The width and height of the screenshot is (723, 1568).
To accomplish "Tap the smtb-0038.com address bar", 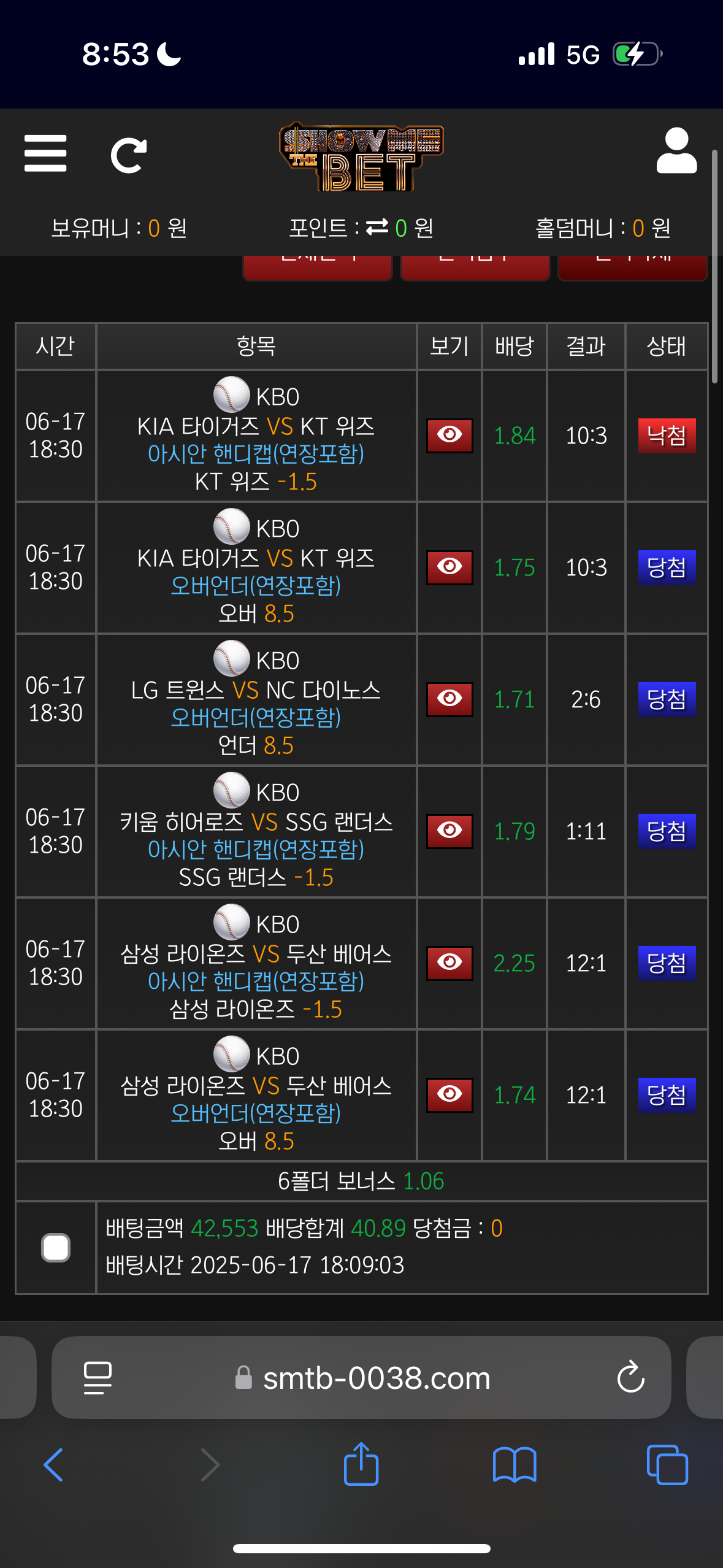I will pos(376,1378).
